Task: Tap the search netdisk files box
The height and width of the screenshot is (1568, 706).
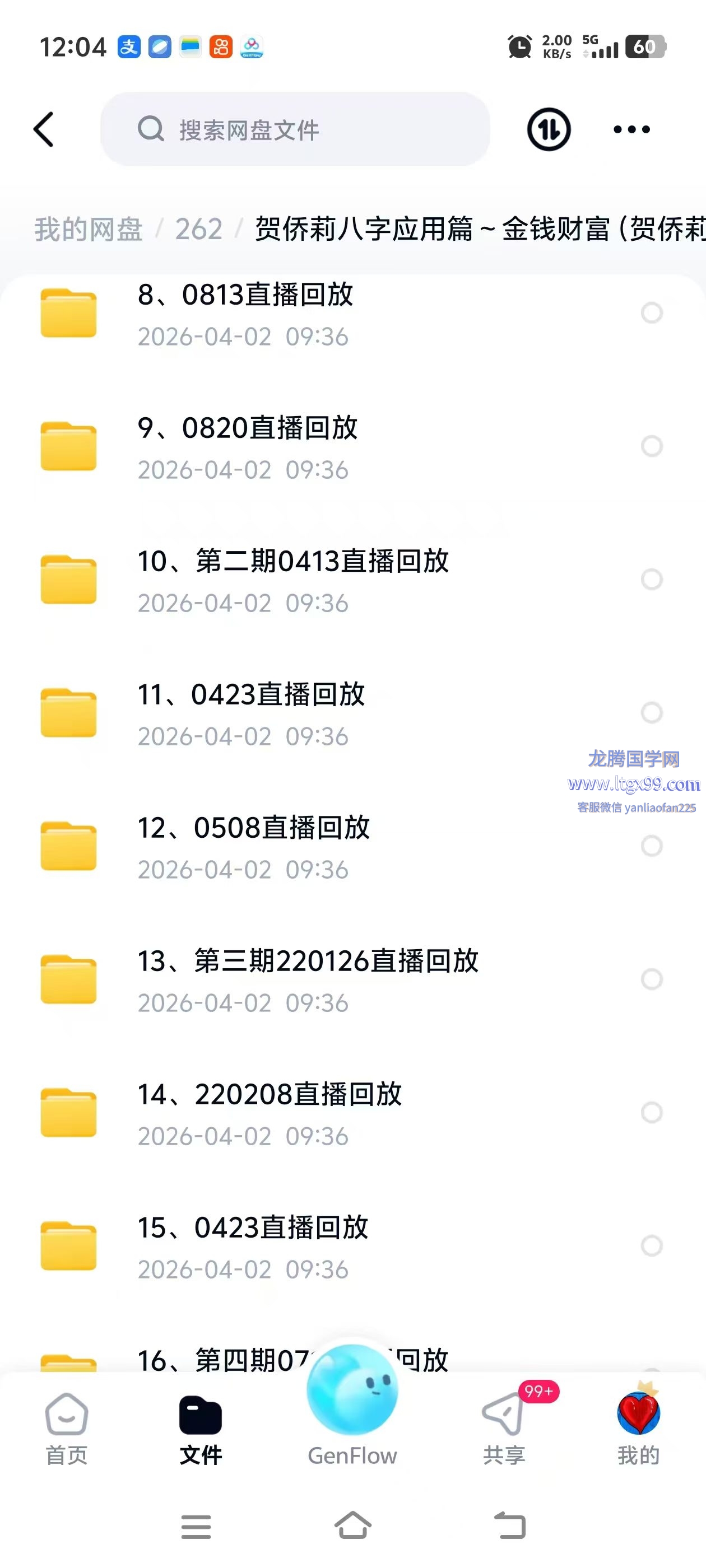Action: coord(295,129)
